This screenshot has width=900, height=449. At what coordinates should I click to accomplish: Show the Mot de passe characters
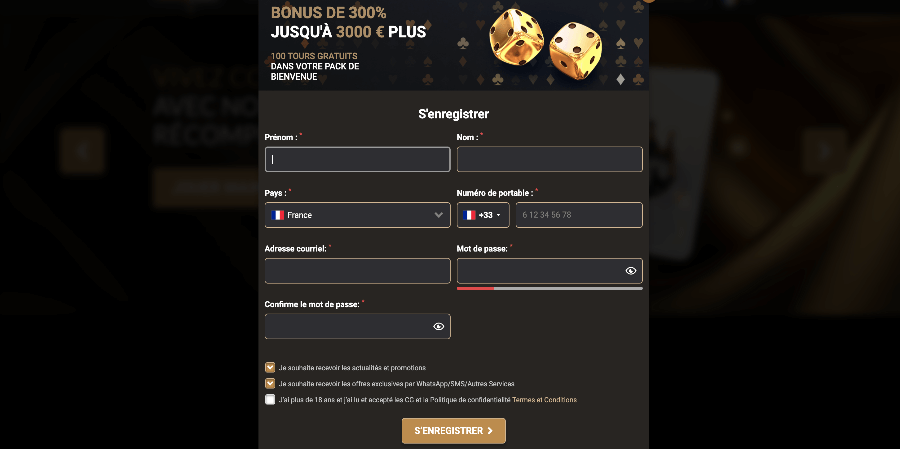coord(631,271)
